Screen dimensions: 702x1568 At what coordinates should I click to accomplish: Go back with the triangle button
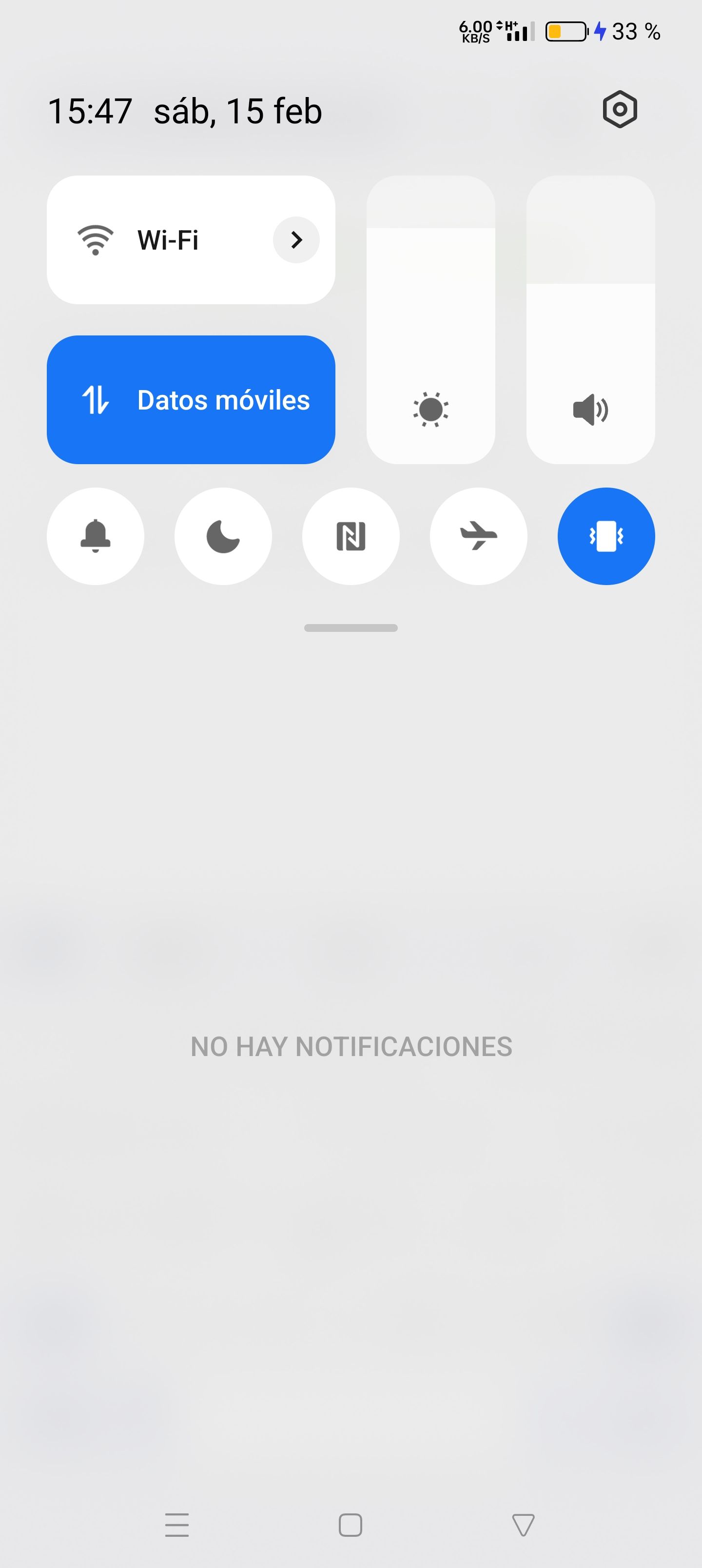[523, 1525]
